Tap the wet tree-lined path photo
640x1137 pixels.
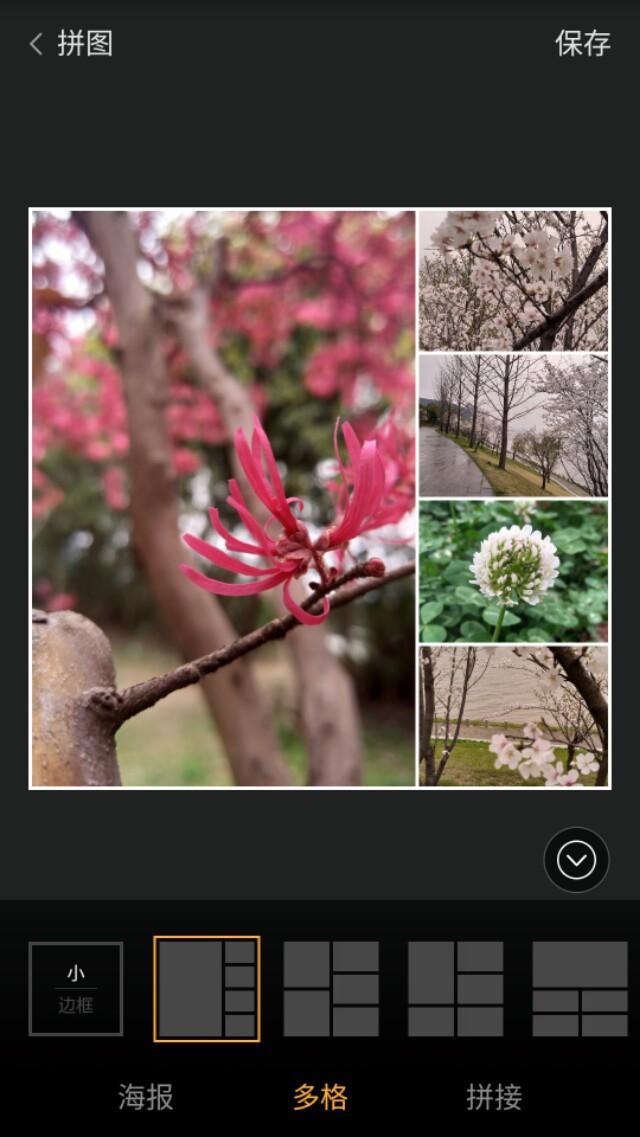coord(513,425)
